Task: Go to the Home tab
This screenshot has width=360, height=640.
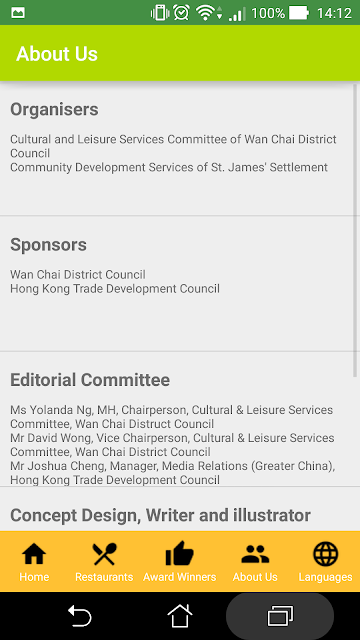Action: (34, 562)
